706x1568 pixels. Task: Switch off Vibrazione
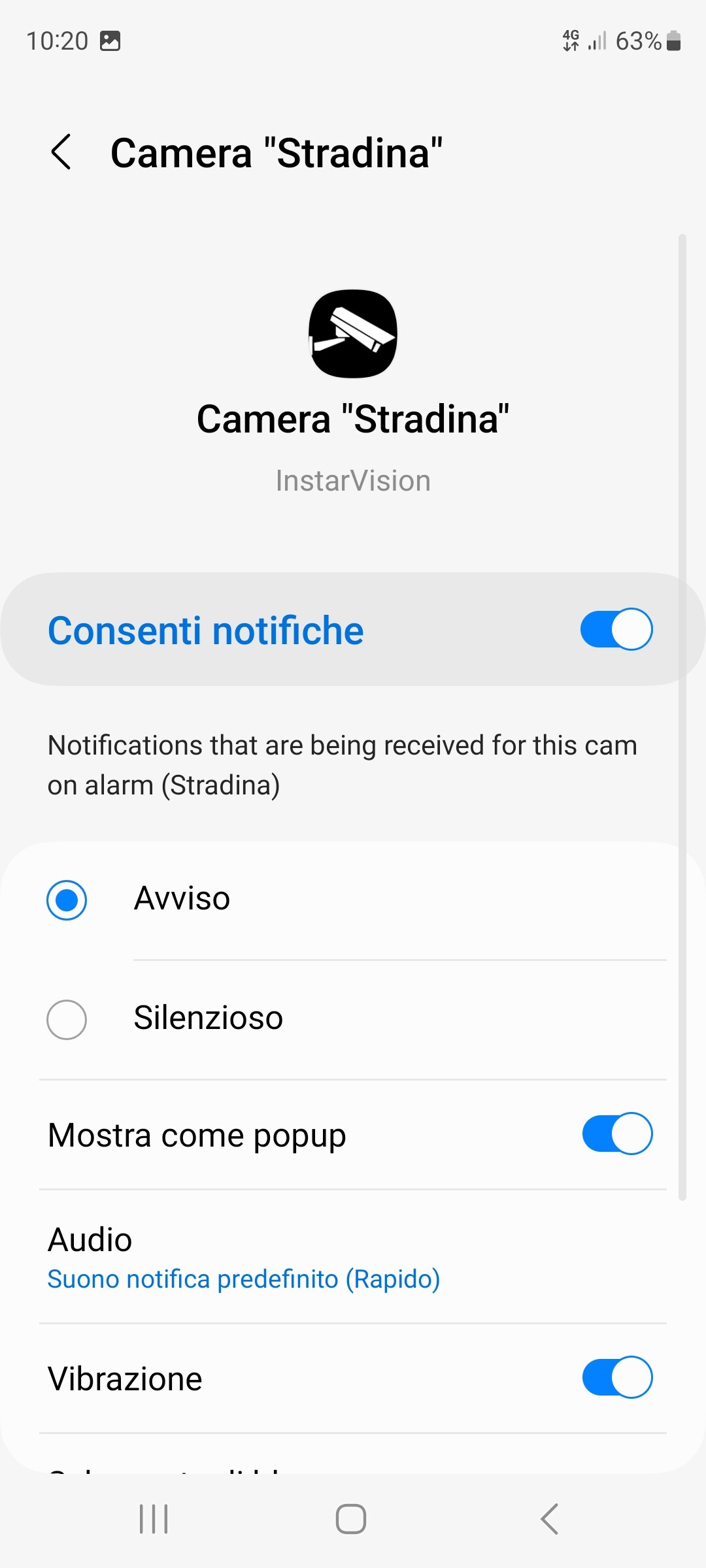(616, 1377)
